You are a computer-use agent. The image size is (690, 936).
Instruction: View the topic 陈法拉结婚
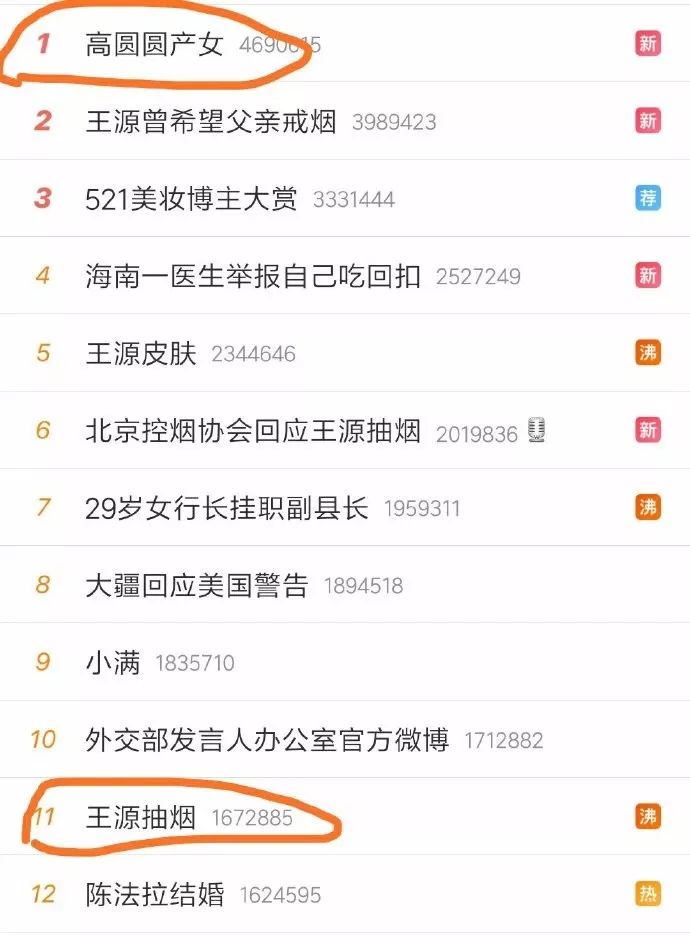pyautogui.click(x=155, y=894)
